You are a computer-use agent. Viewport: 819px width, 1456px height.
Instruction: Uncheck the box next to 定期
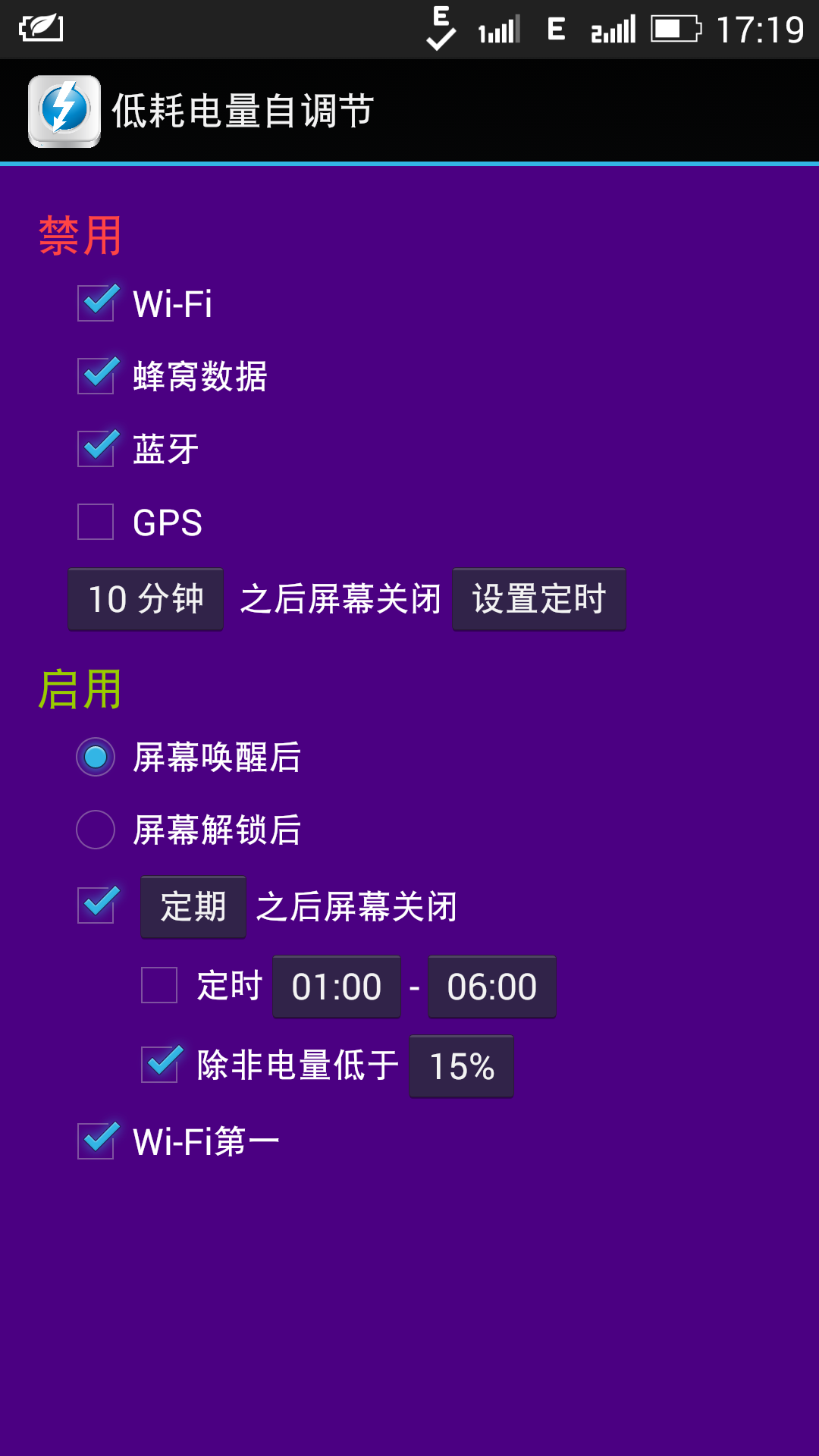click(96, 905)
